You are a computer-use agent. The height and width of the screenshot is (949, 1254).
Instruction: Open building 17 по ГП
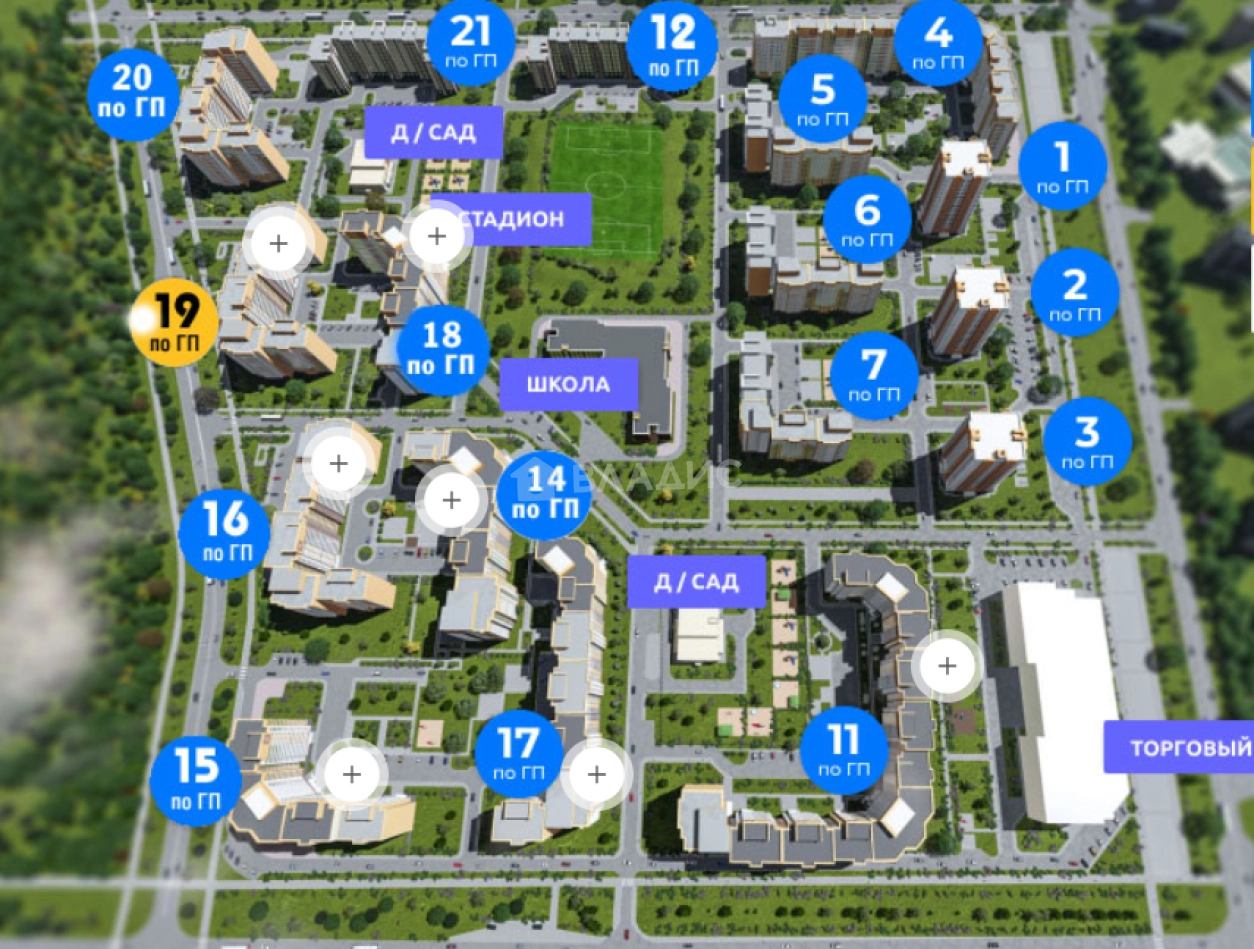tap(518, 753)
